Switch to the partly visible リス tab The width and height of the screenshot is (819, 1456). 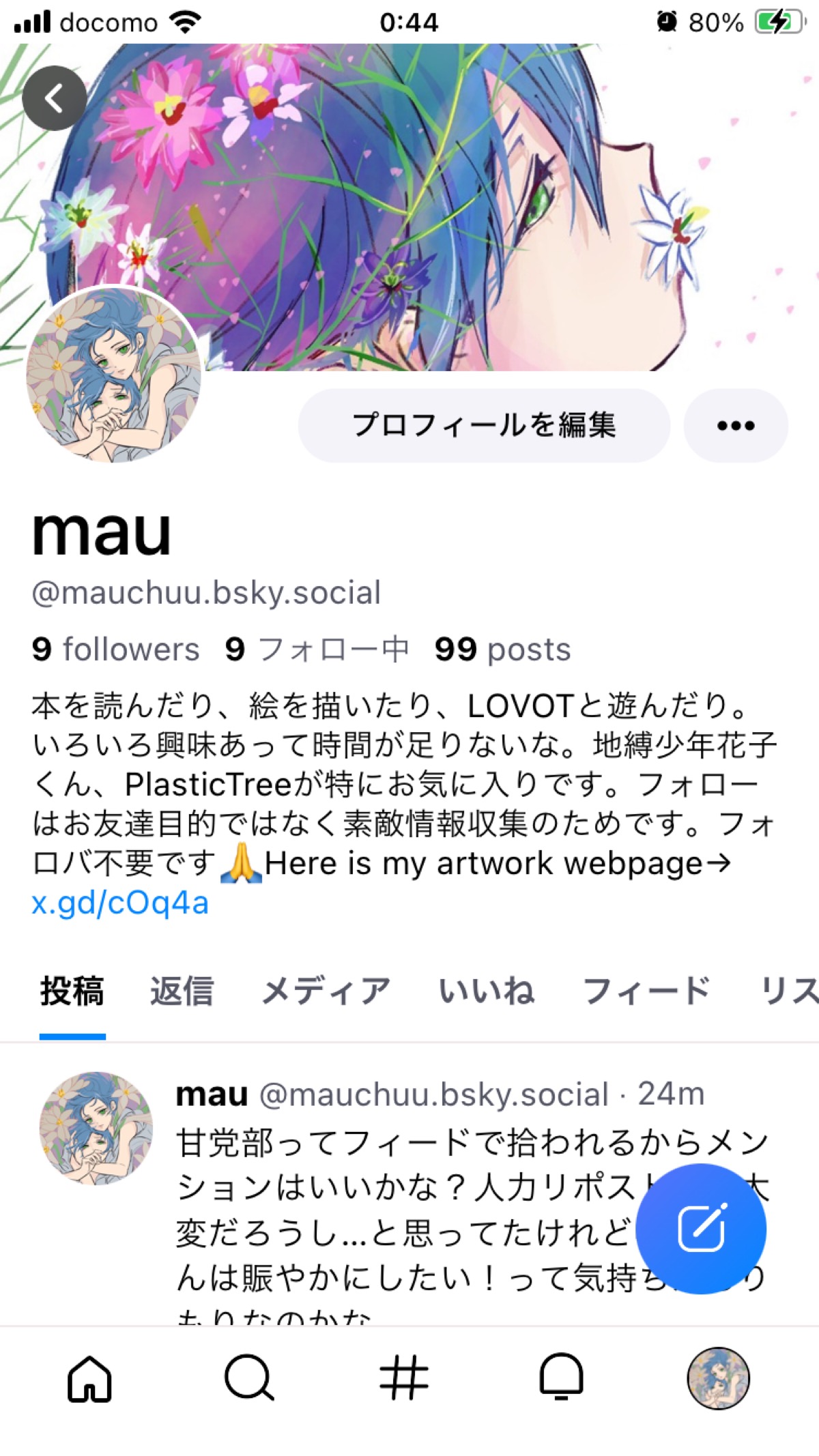coord(789,991)
